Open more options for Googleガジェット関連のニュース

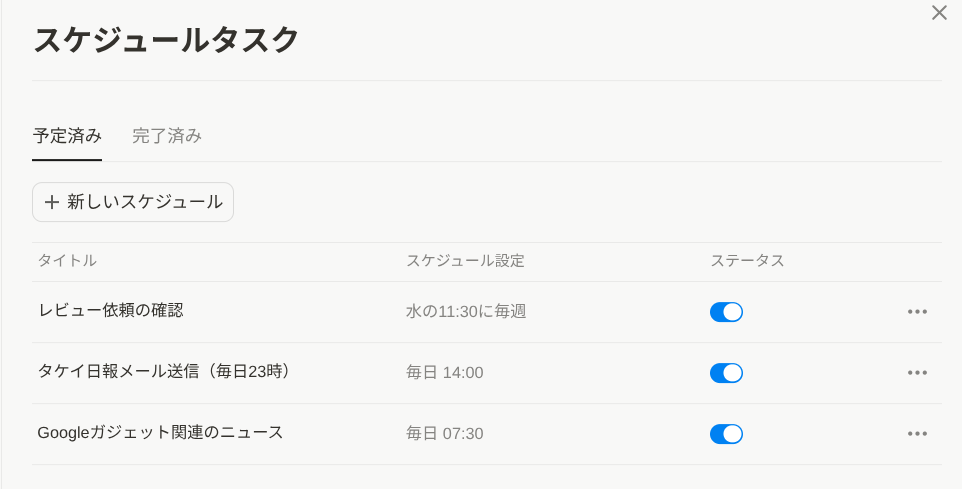pyautogui.click(x=917, y=434)
